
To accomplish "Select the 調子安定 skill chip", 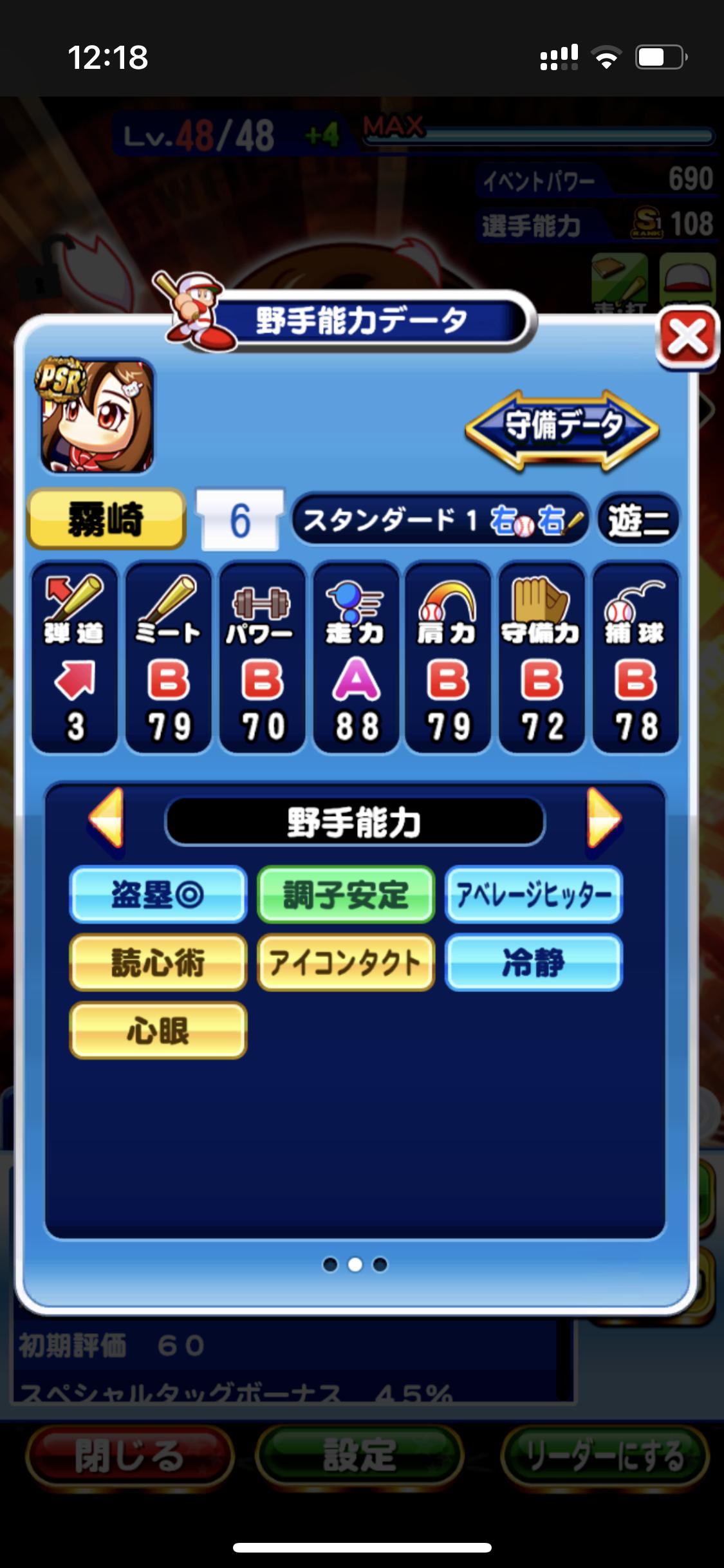I will [346, 895].
